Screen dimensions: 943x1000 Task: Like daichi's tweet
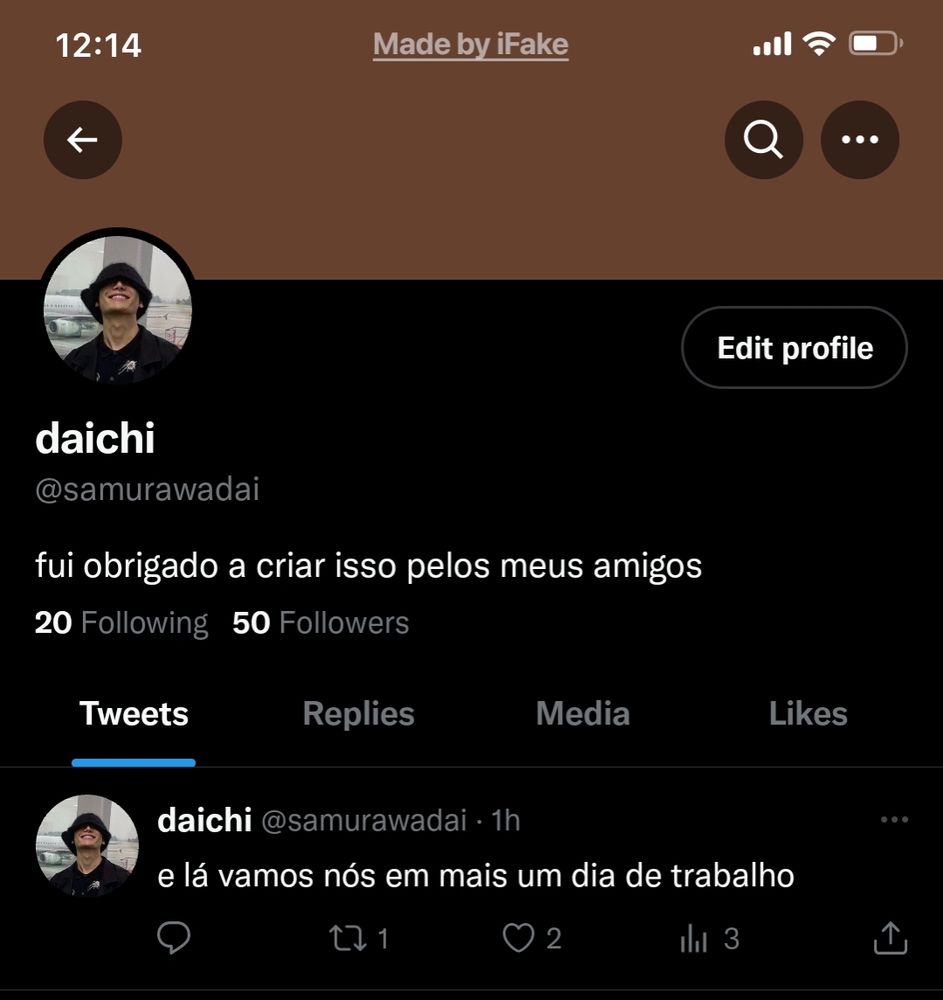518,938
